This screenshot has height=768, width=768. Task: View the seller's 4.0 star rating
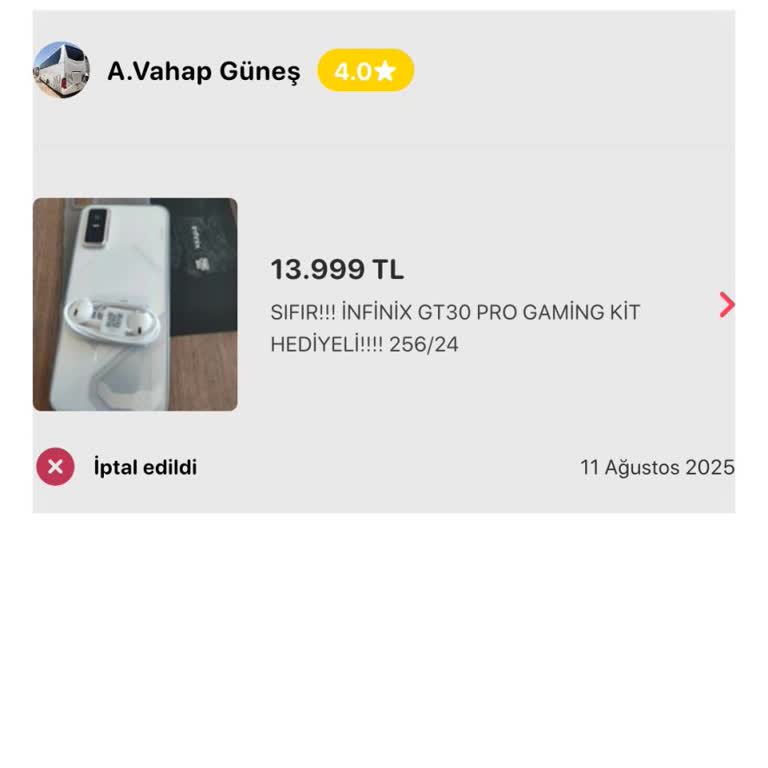(x=365, y=71)
